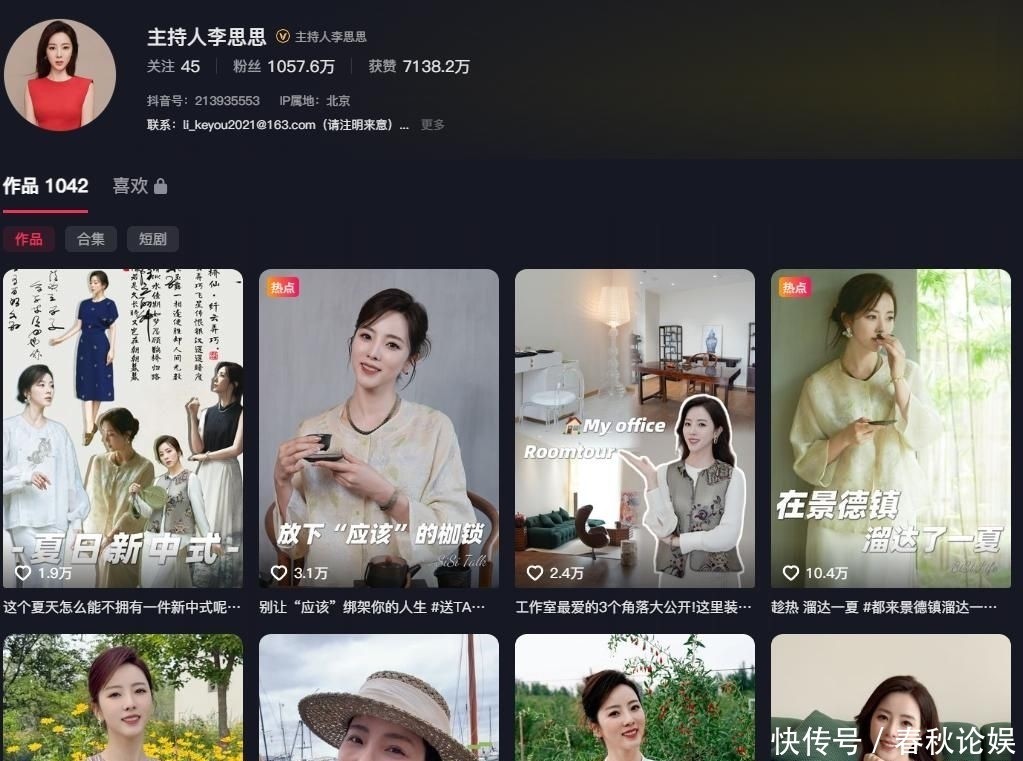Select the 作品 filter chip
Screen dimensions: 1023x761
click(29, 239)
